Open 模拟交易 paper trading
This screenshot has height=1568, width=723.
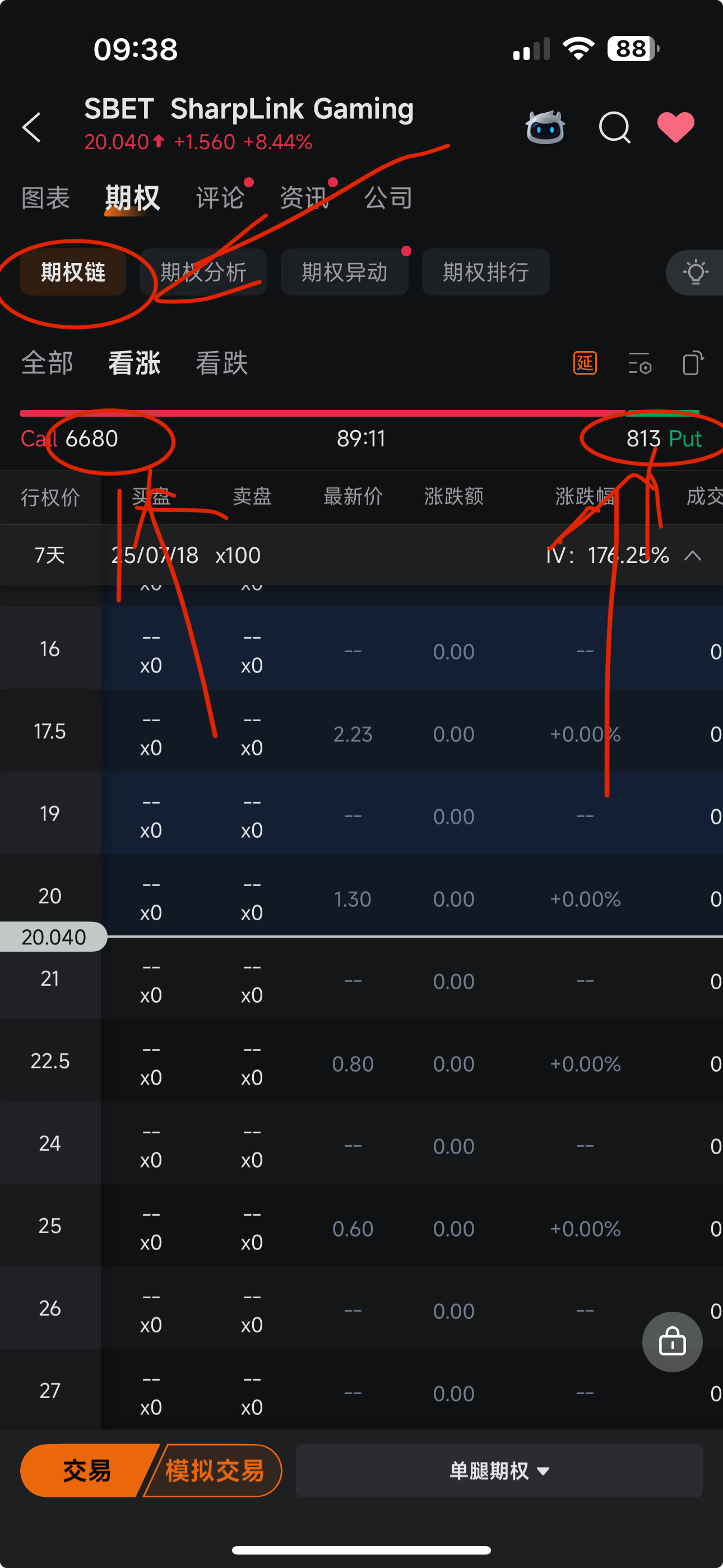click(x=214, y=1470)
